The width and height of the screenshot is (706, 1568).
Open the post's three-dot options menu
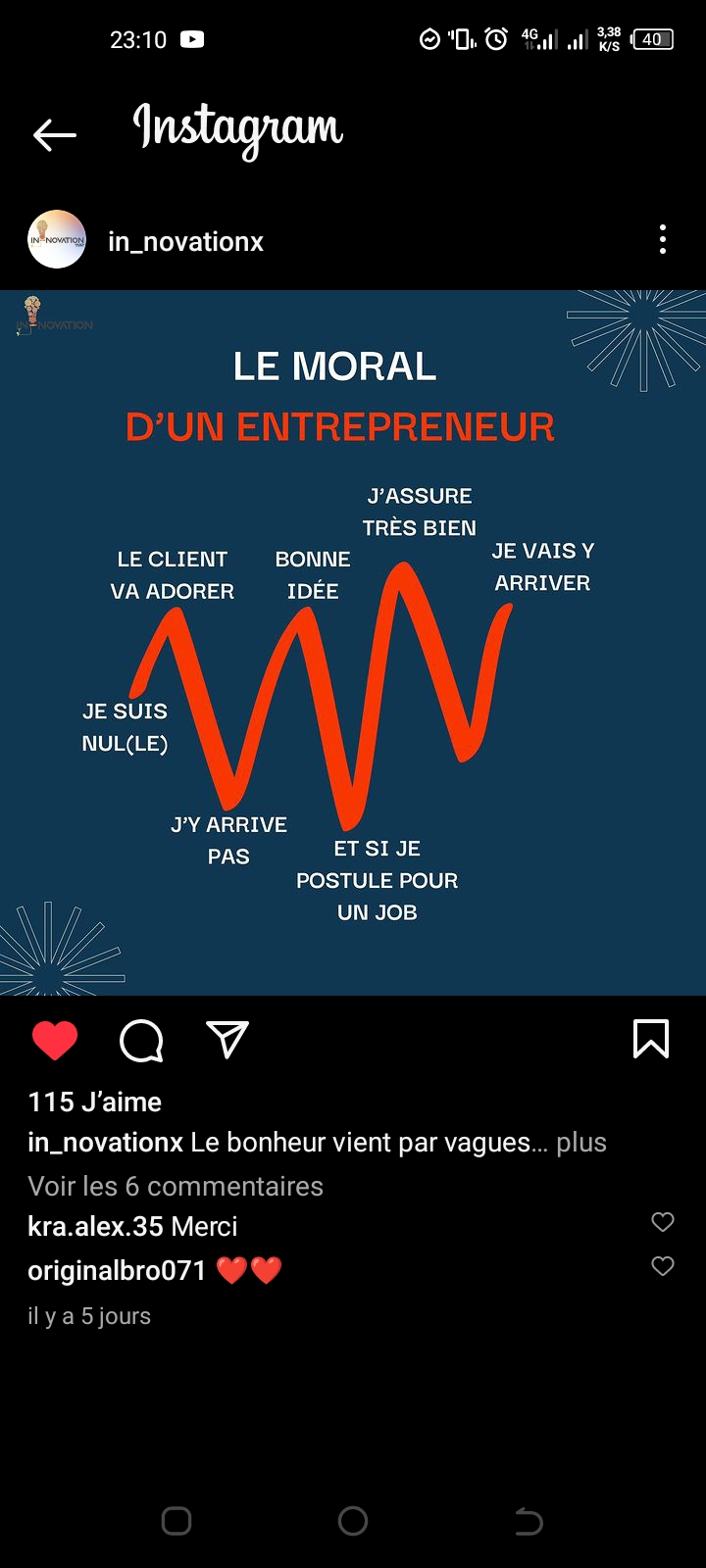tap(663, 240)
